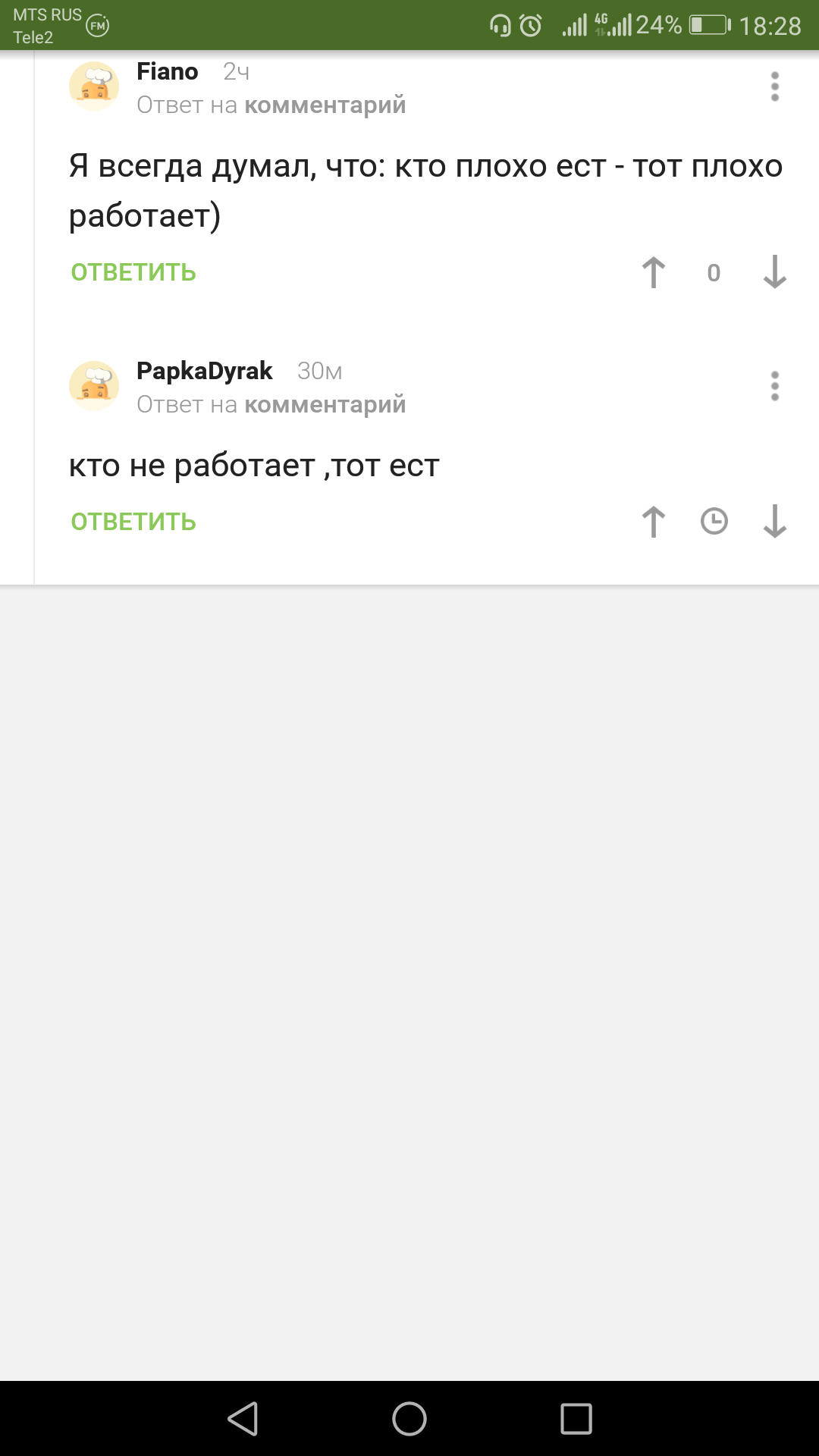Reply to PapkaDyrak's comment

(x=133, y=522)
